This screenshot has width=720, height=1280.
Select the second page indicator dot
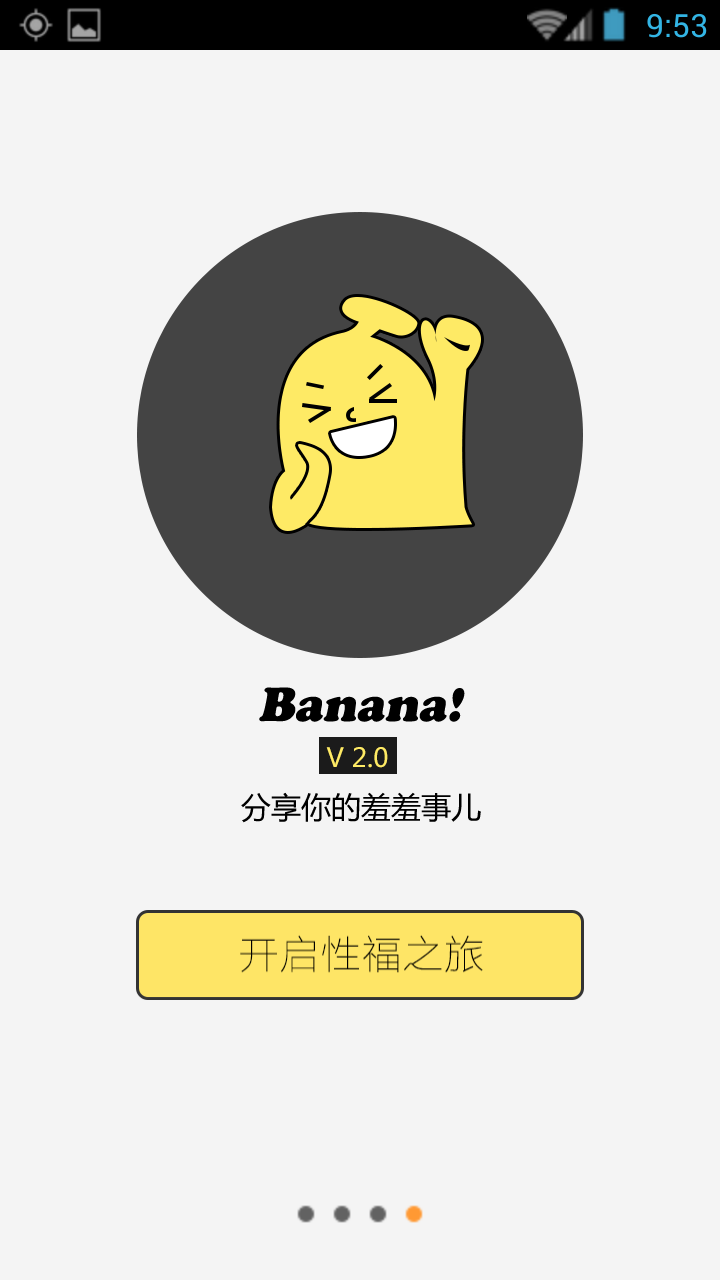tap(341, 1213)
